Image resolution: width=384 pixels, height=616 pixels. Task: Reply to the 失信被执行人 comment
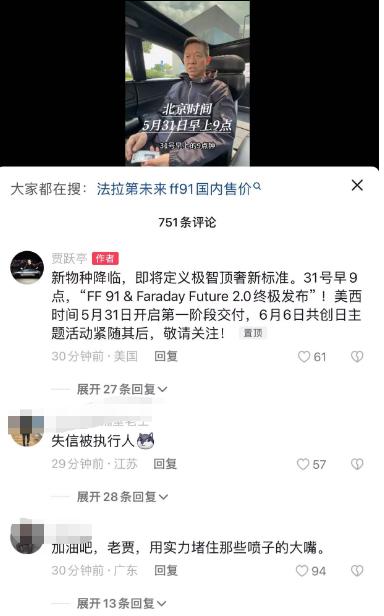click(x=165, y=464)
